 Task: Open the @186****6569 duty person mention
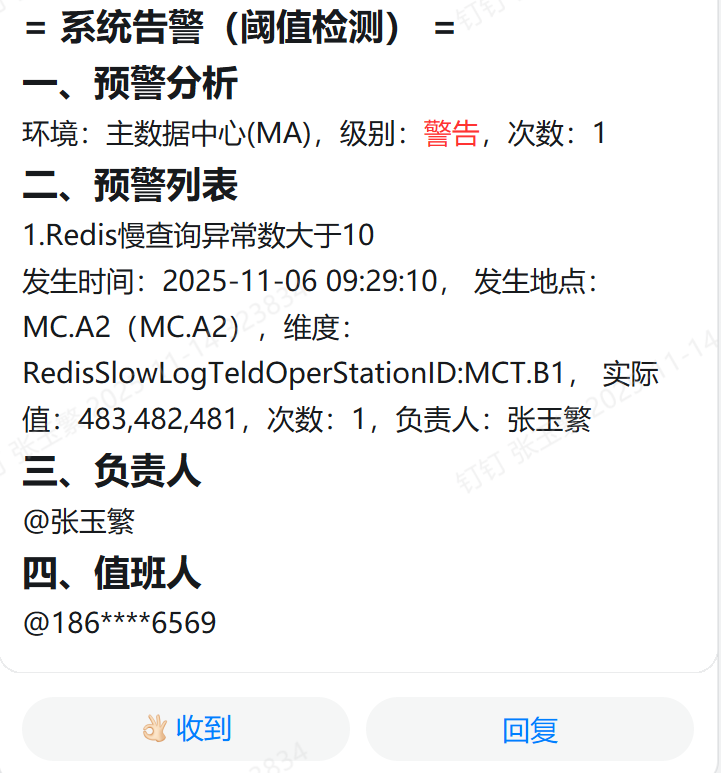[120, 623]
